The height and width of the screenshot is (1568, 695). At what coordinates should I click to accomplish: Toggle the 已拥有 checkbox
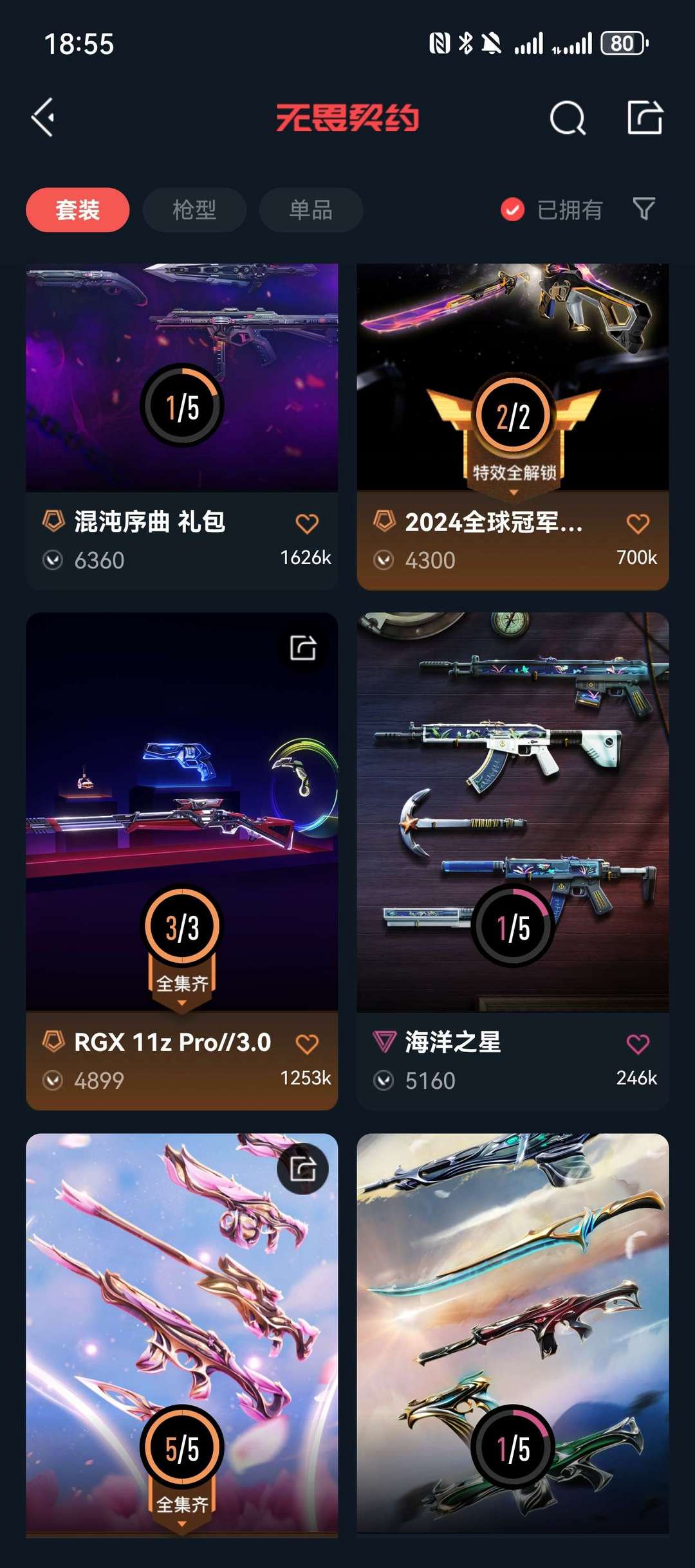click(x=513, y=210)
